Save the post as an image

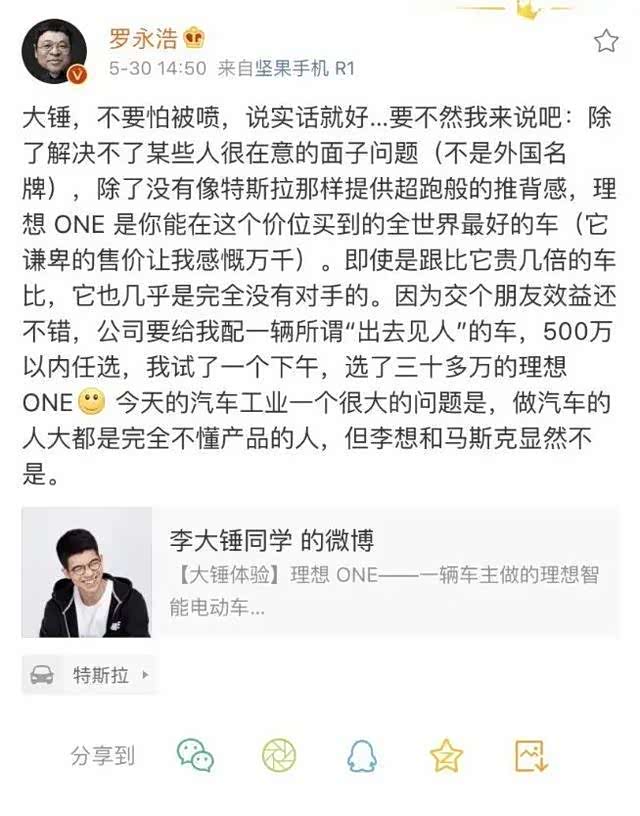[x=532, y=755]
